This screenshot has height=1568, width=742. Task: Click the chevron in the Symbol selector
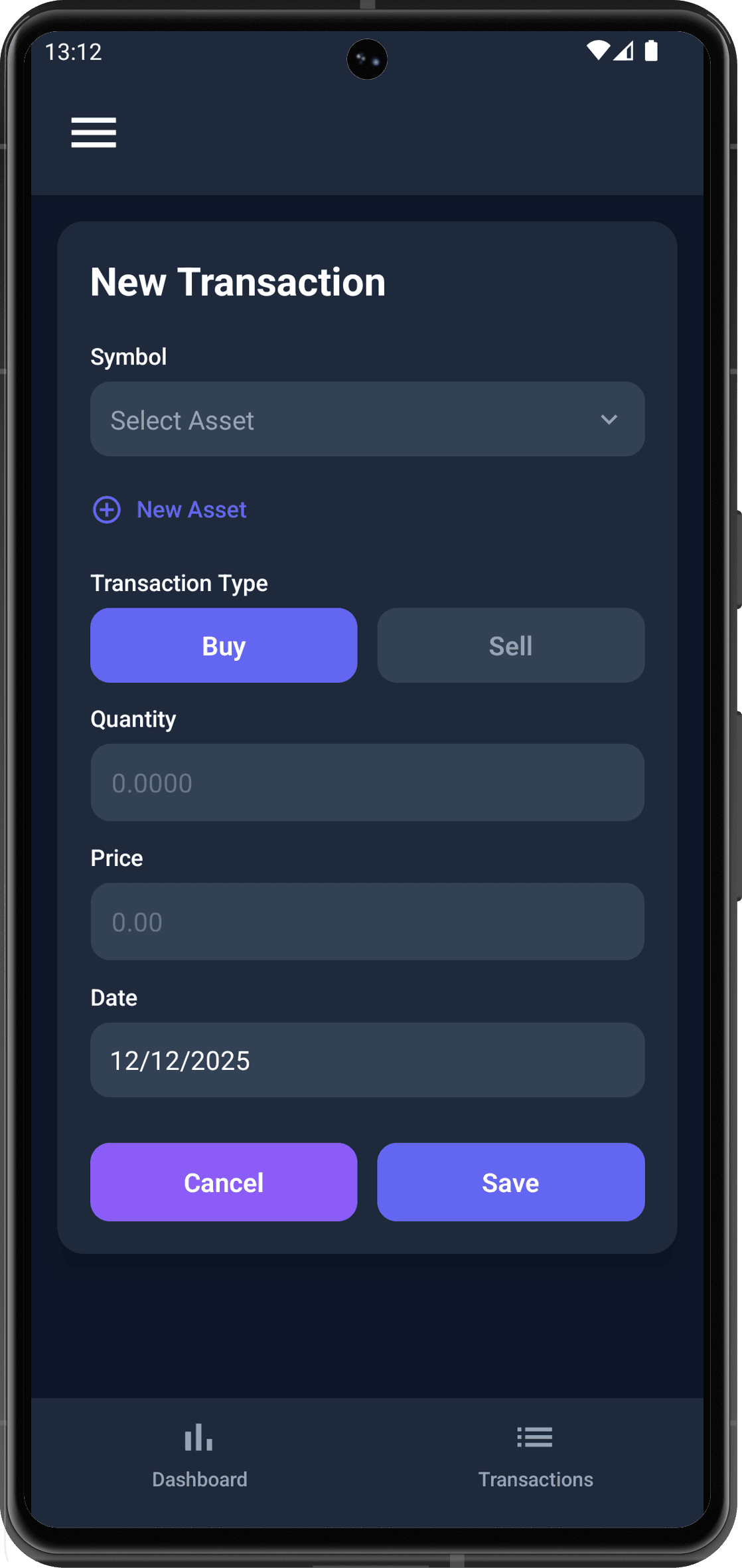coord(609,420)
